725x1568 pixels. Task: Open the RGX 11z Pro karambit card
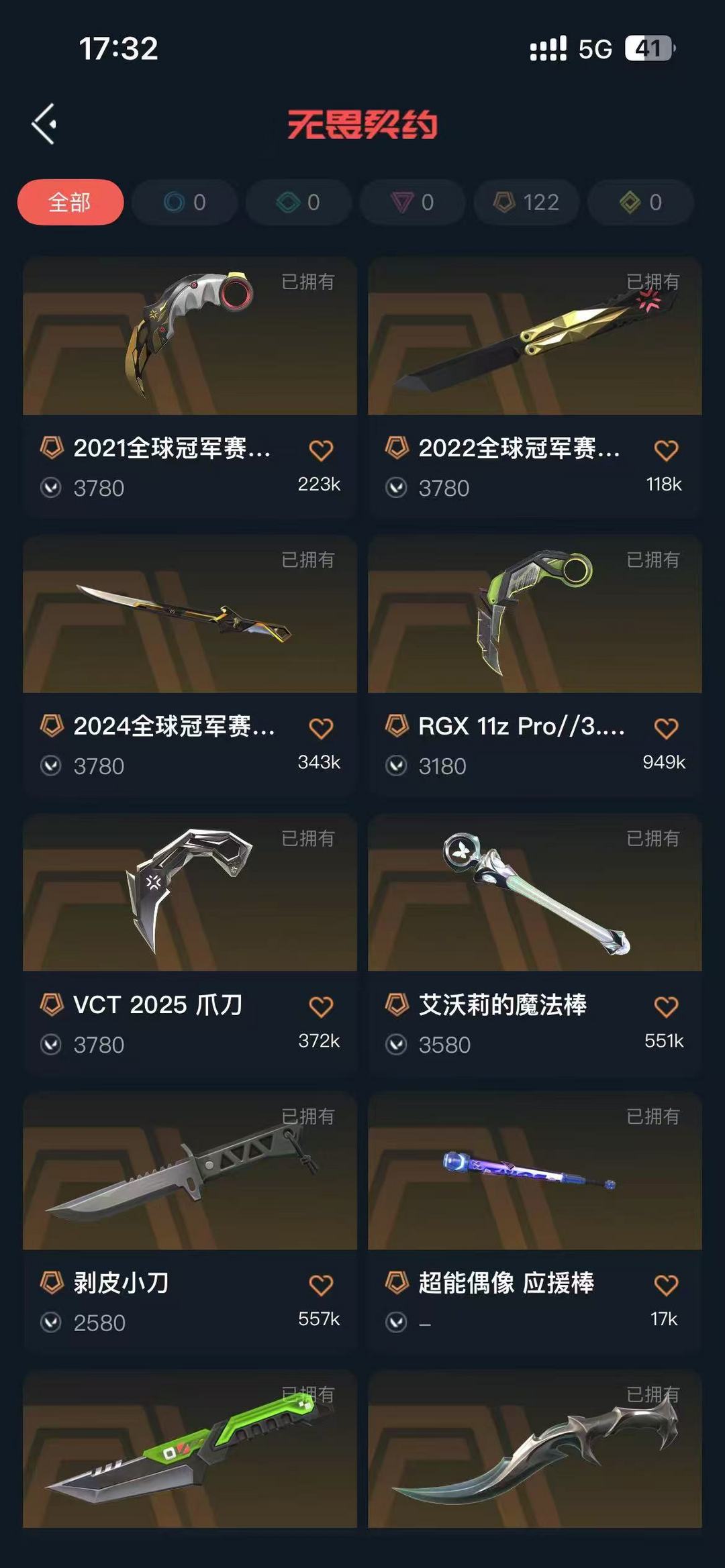(x=535, y=665)
